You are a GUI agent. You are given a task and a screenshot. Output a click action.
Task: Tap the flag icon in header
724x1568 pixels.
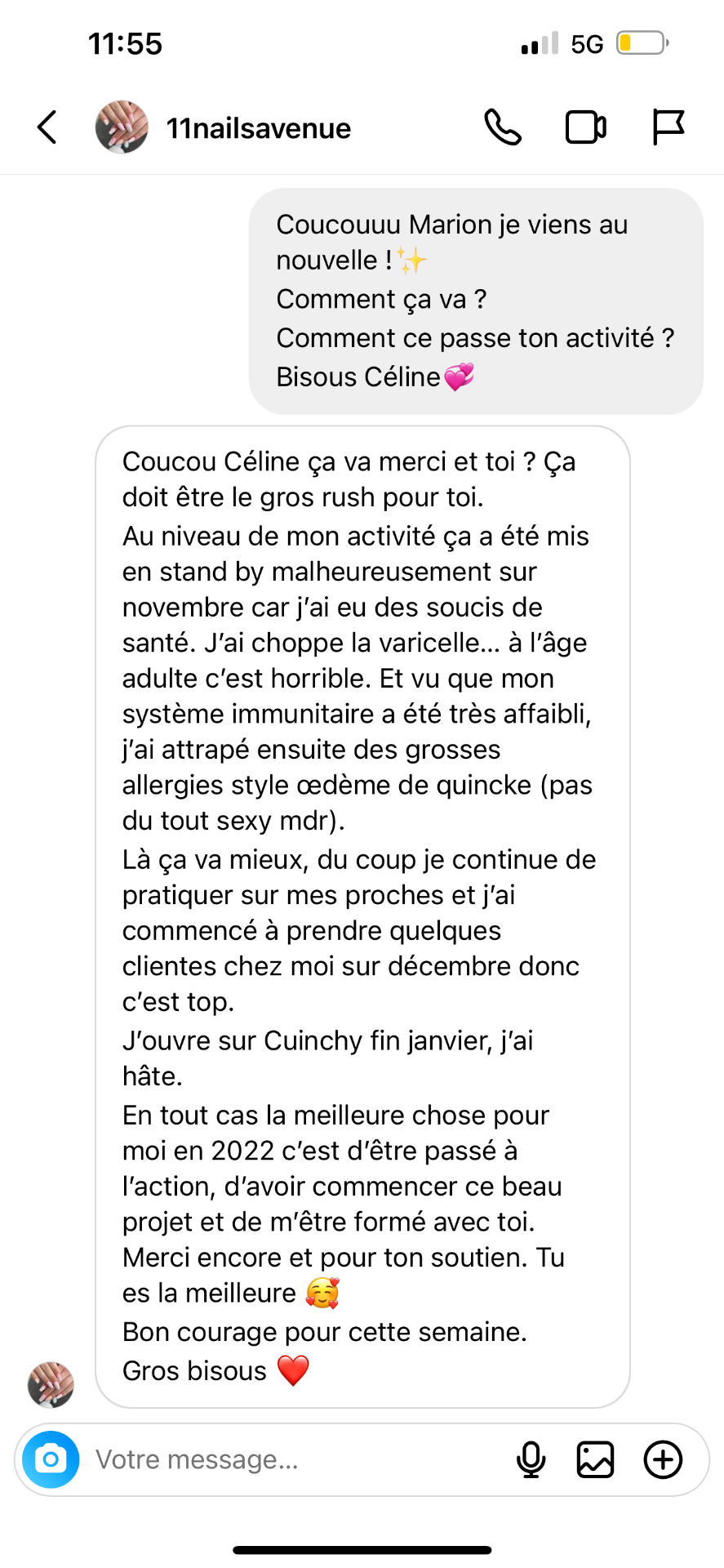[668, 127]
